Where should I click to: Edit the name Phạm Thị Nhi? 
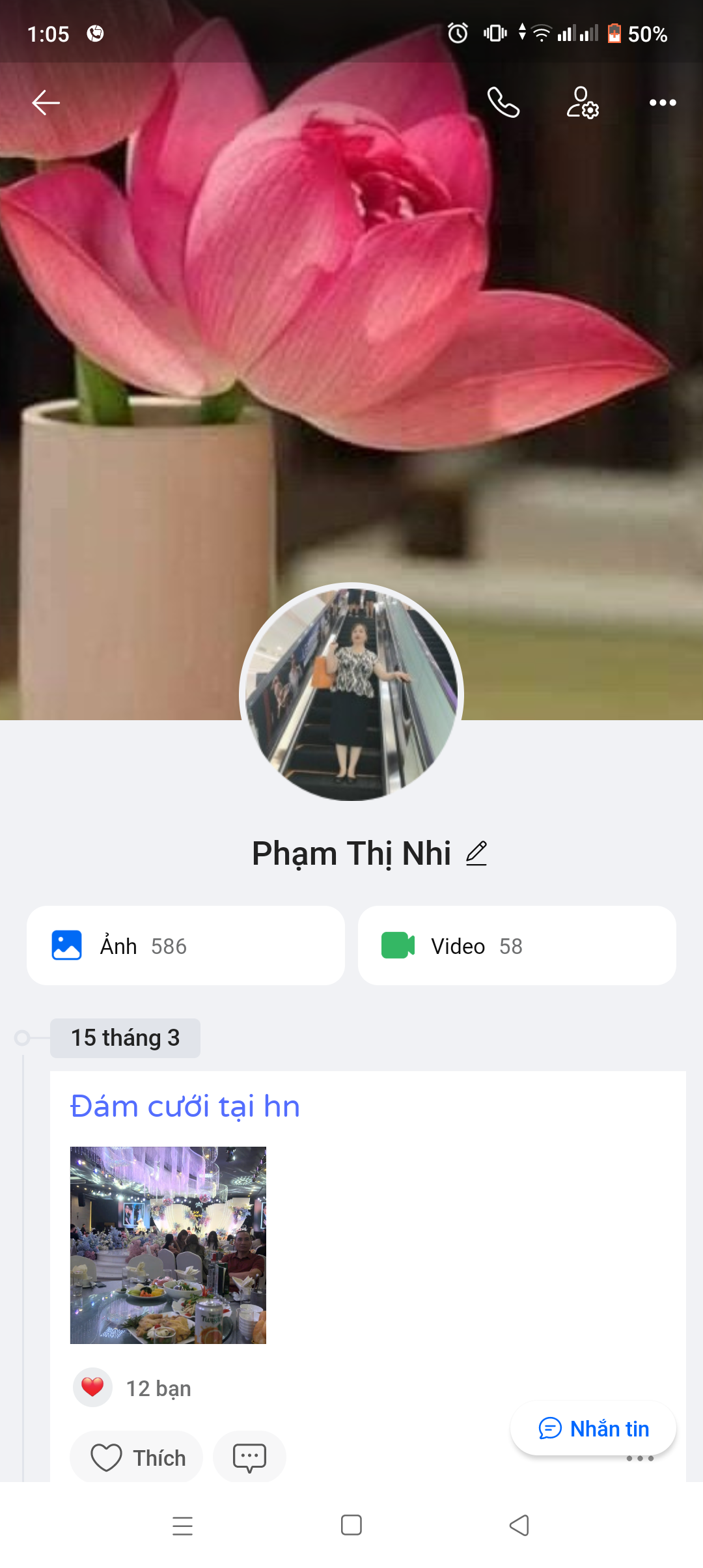(x=476, y=853)
